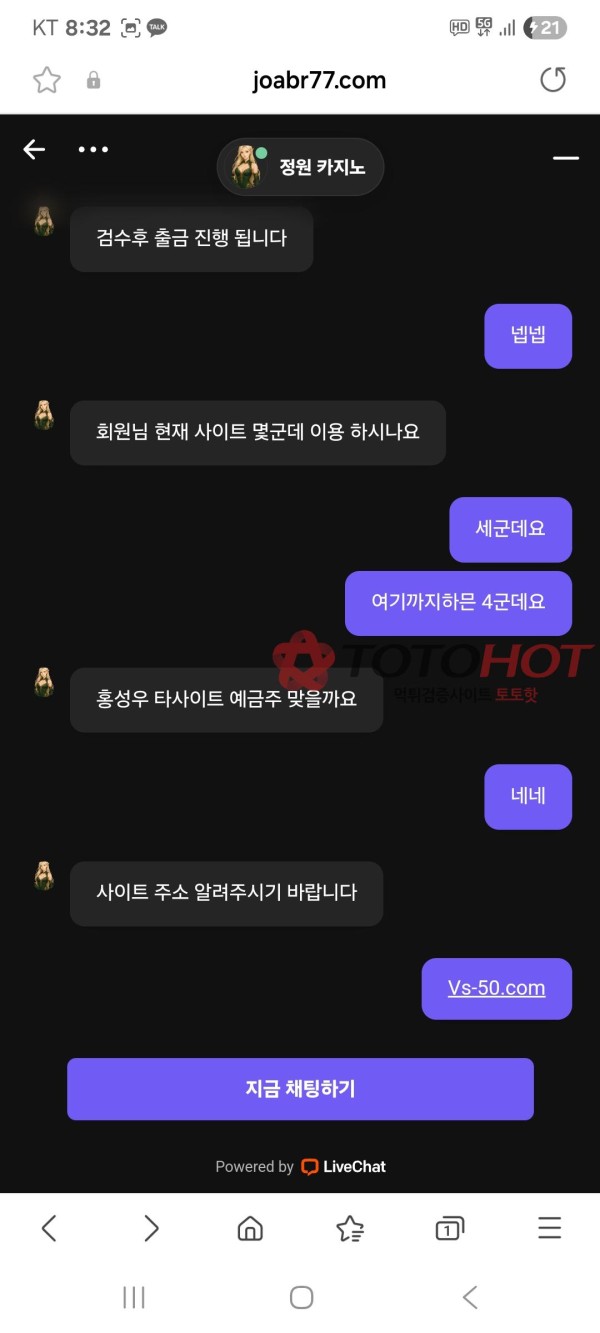Bookmark this page with the star icon
The height and width of the screenshot is (1333, 600).
pos(47,80)
